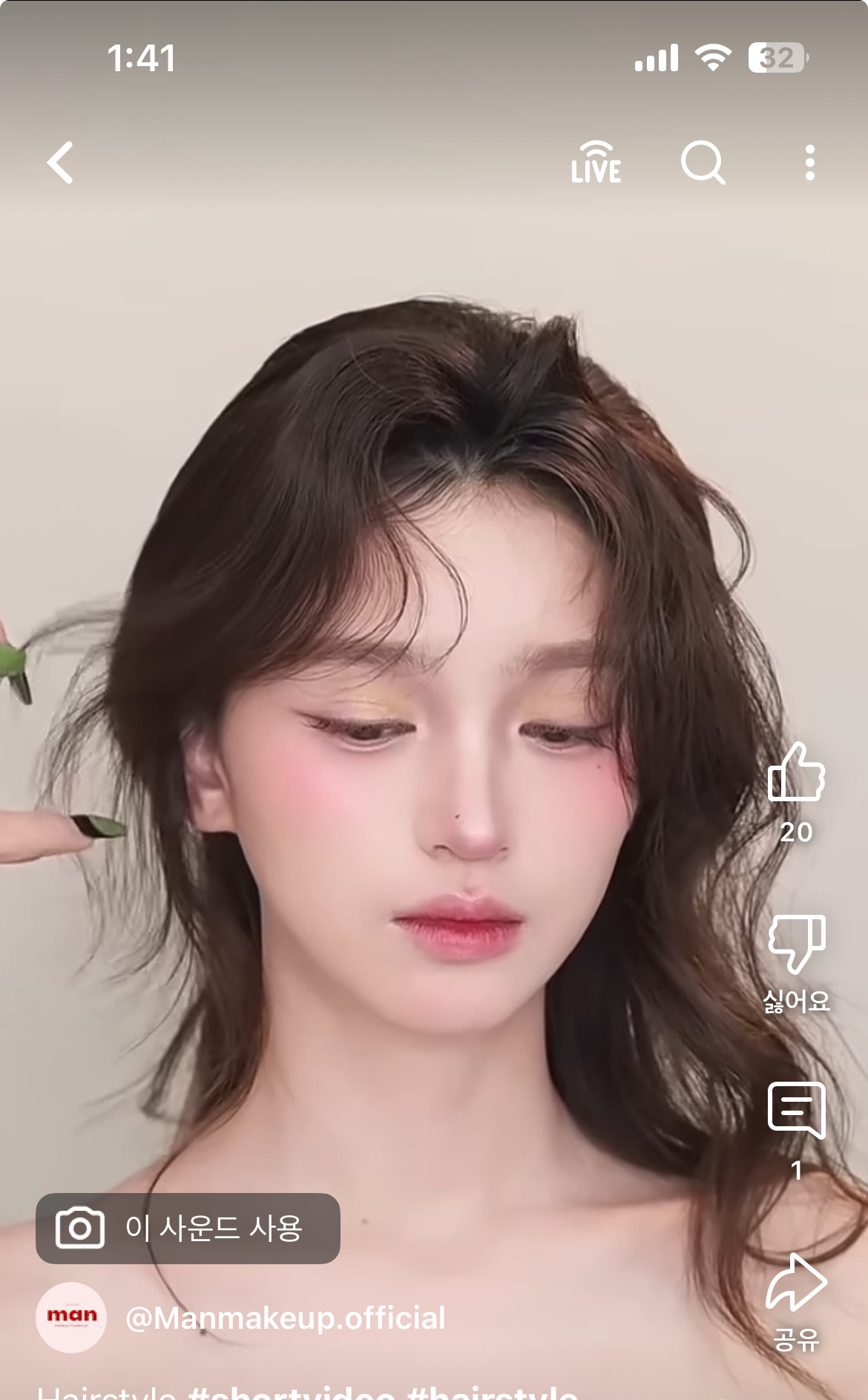Image resolution: width=868 pixels, height=1400 pixels.
Task: Go back with the top-left arrow
Action: pyautogui.click(x=60, y=162)
